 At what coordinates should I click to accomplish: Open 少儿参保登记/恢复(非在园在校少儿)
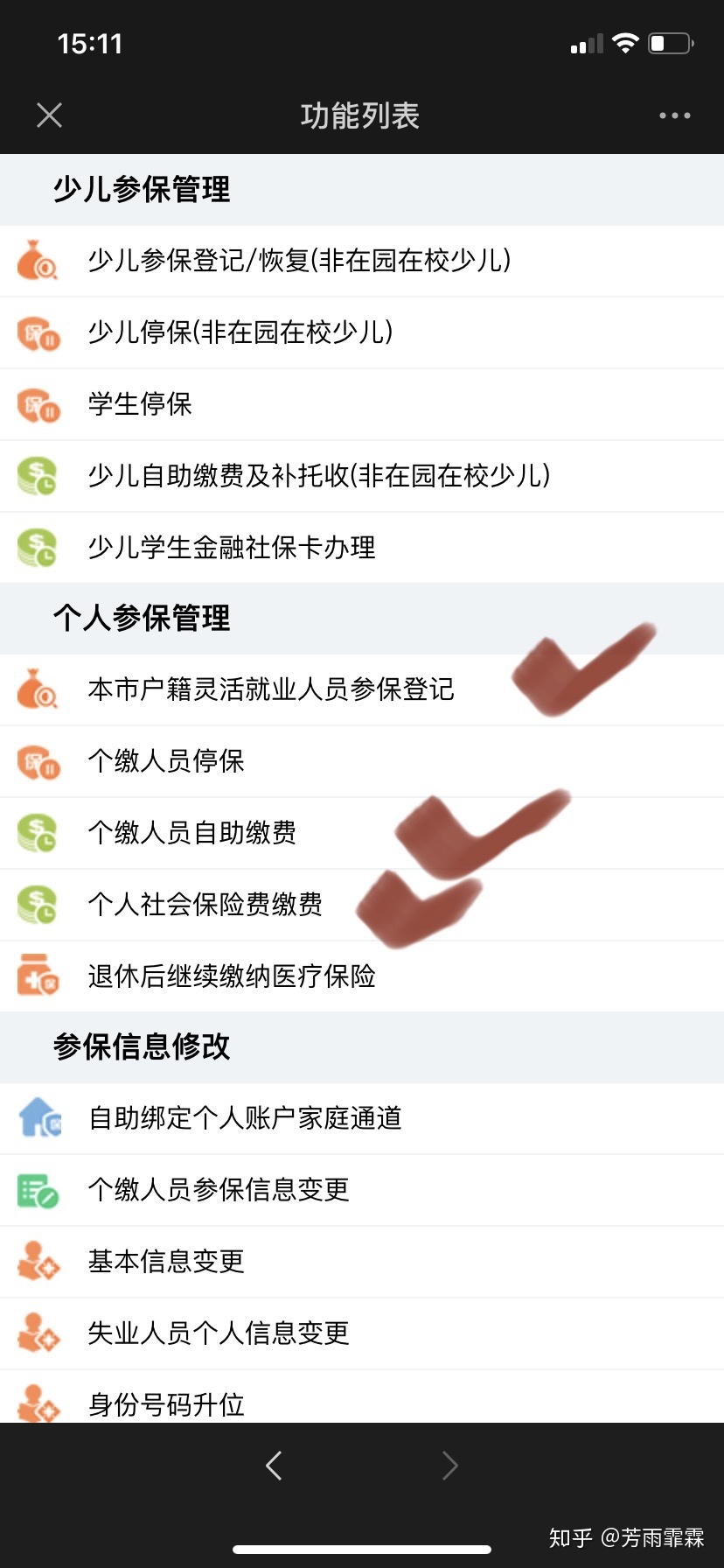tap(362, 261)
